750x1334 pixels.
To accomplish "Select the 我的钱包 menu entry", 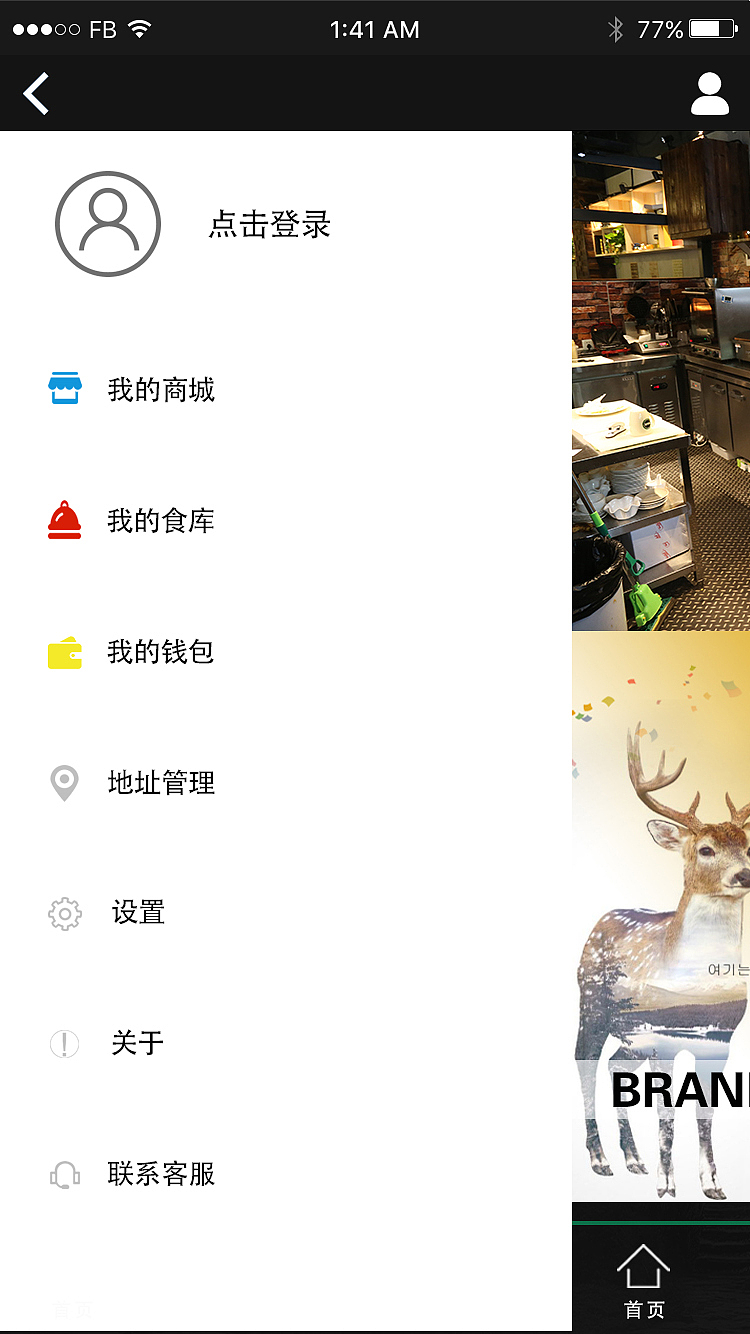I will point(162,652).
